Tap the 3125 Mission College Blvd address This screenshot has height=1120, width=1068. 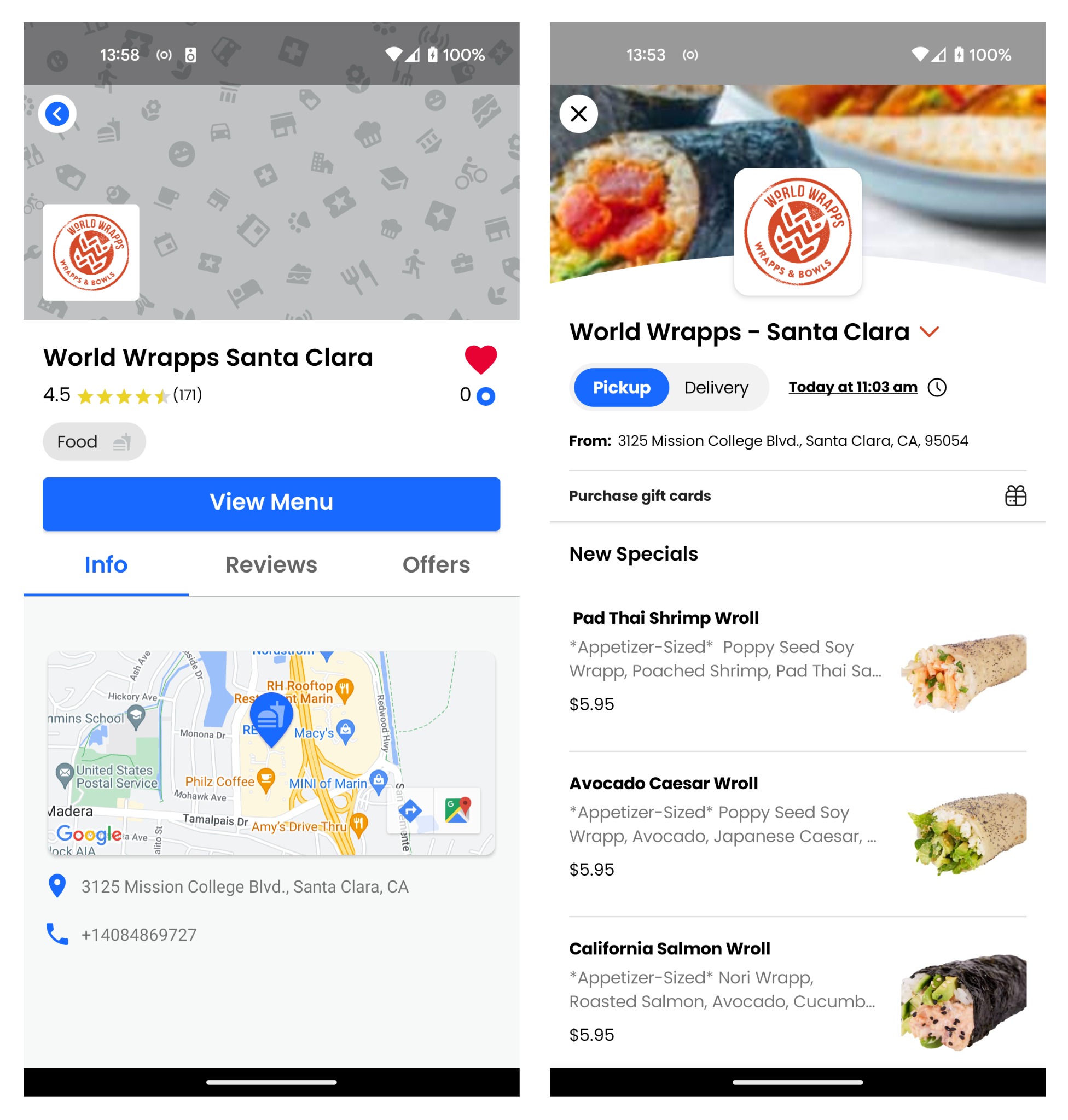coord(245,886)
